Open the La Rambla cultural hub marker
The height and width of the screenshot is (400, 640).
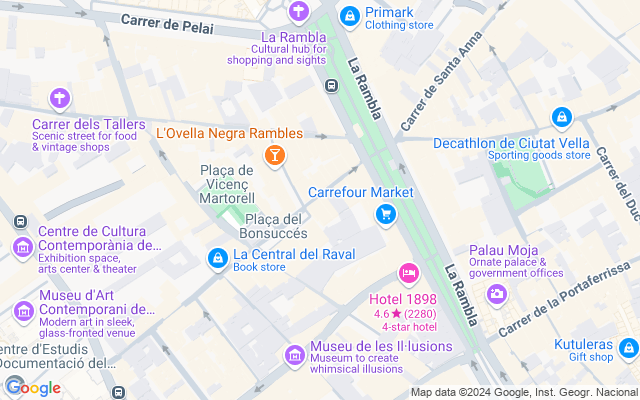(297, 12)
